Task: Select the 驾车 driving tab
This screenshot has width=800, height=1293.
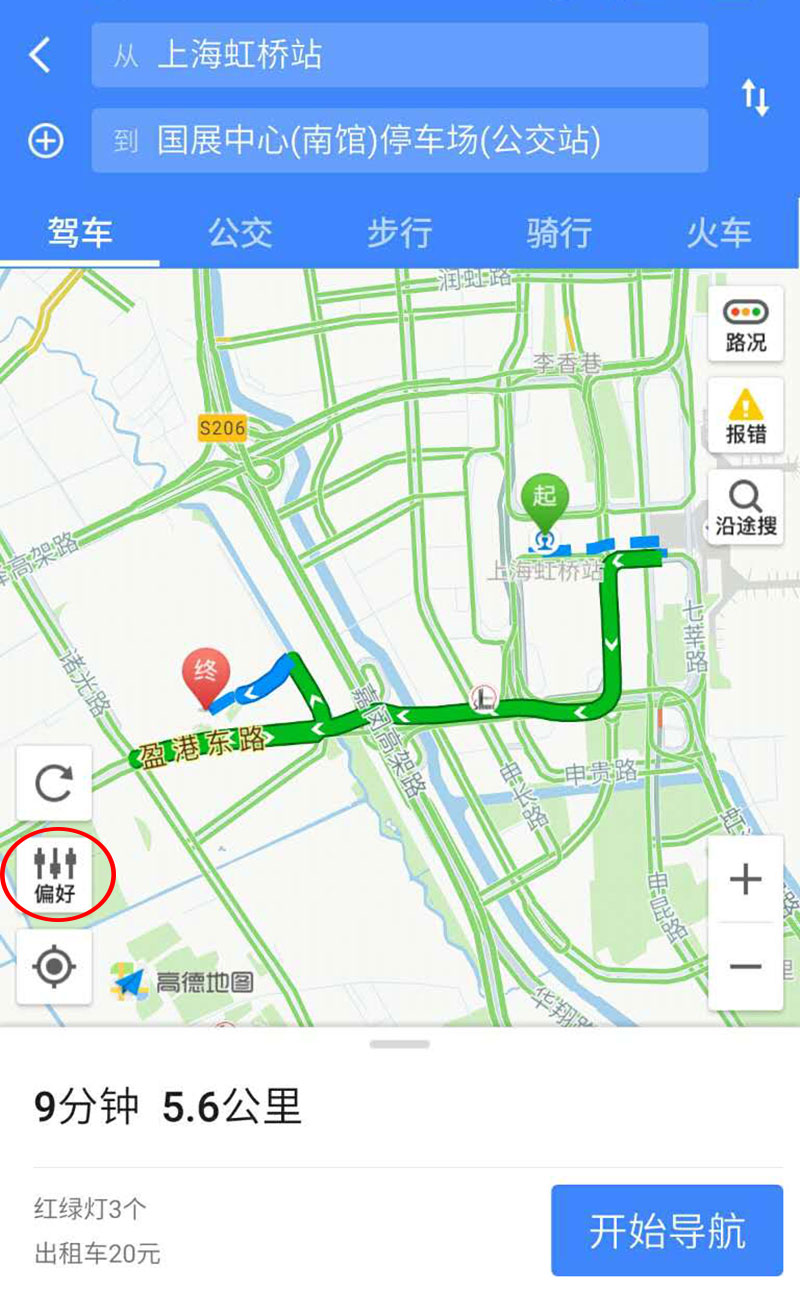Action: point(80,233)
